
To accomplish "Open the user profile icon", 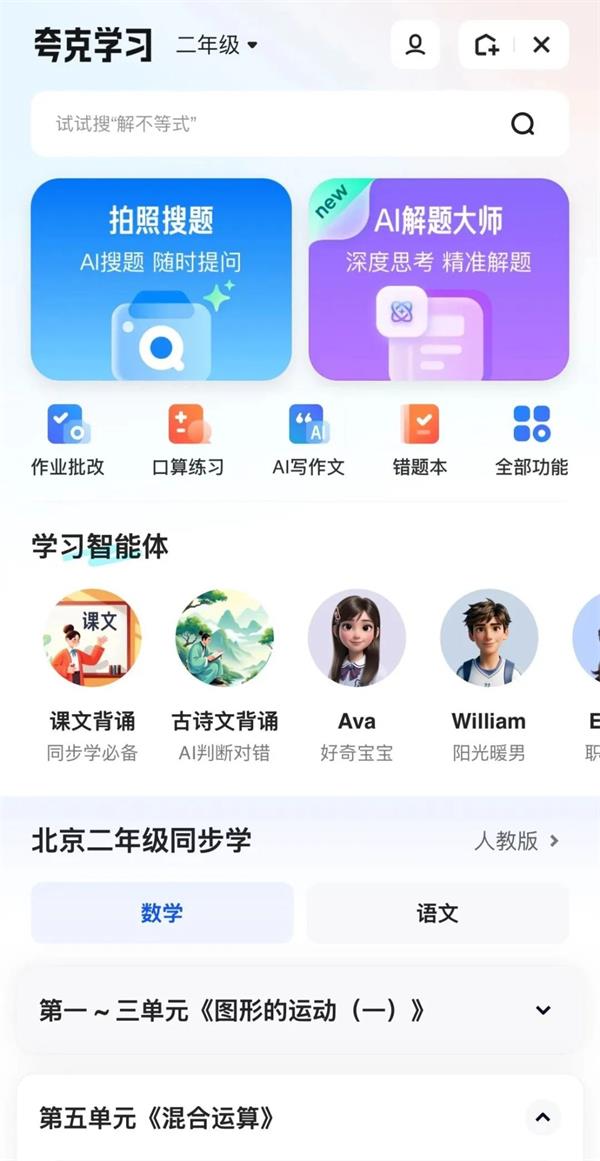I will coord(415,45).
